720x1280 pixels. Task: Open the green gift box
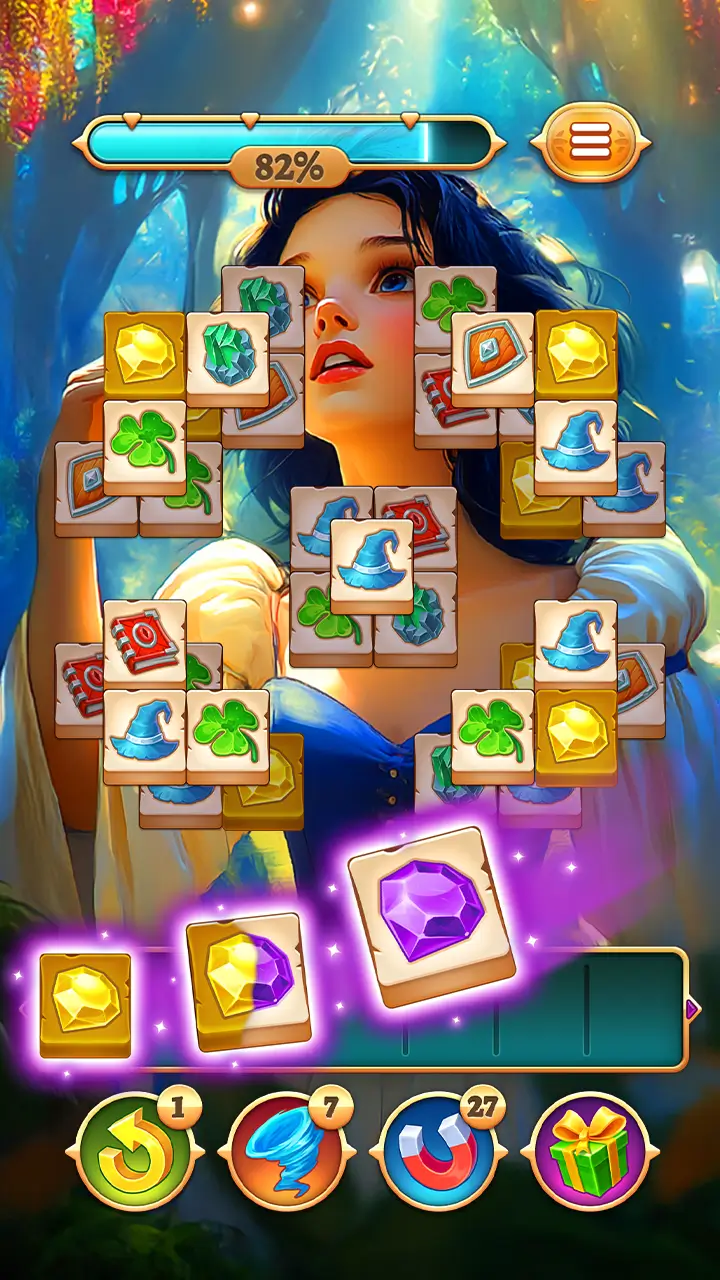click(x=590, y=1152)
